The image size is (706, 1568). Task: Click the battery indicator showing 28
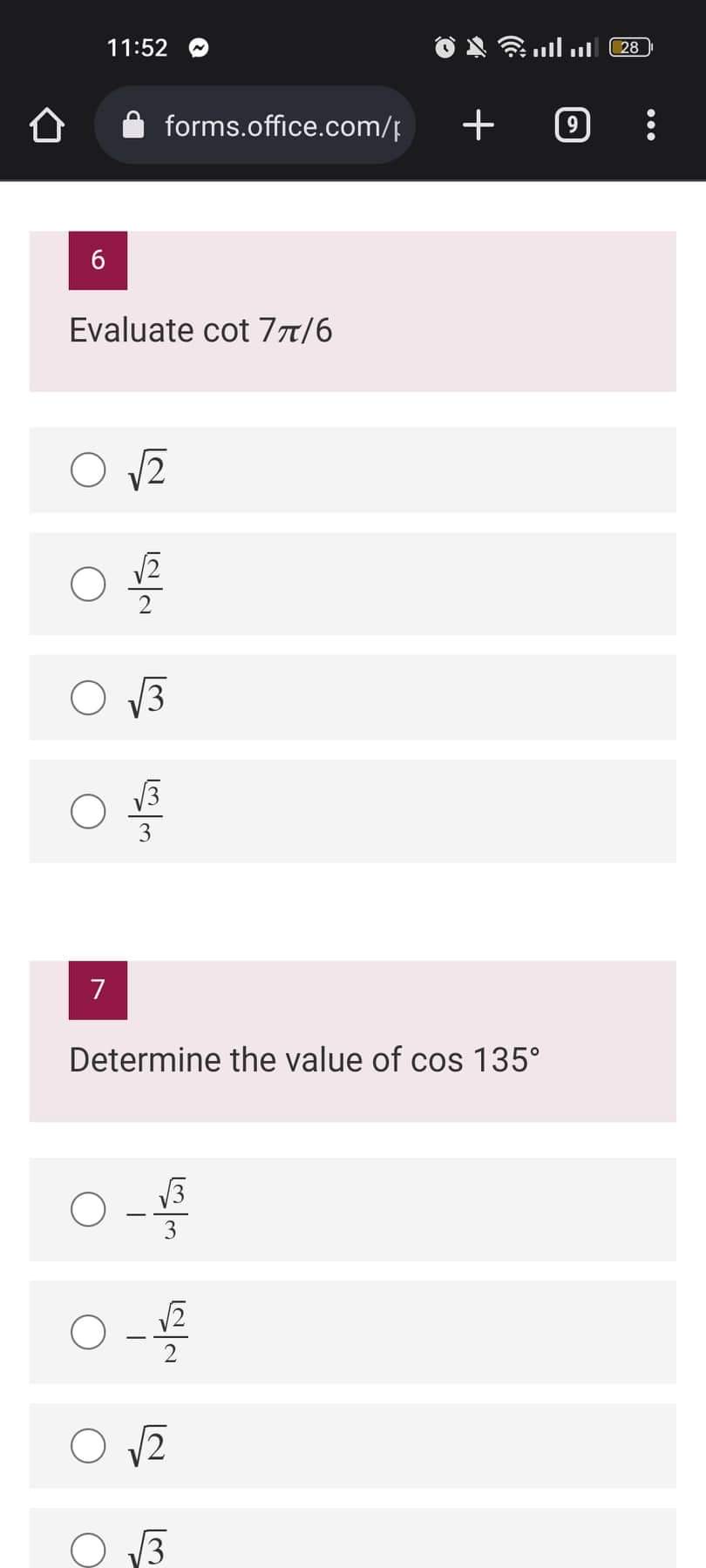click(629, 47)
